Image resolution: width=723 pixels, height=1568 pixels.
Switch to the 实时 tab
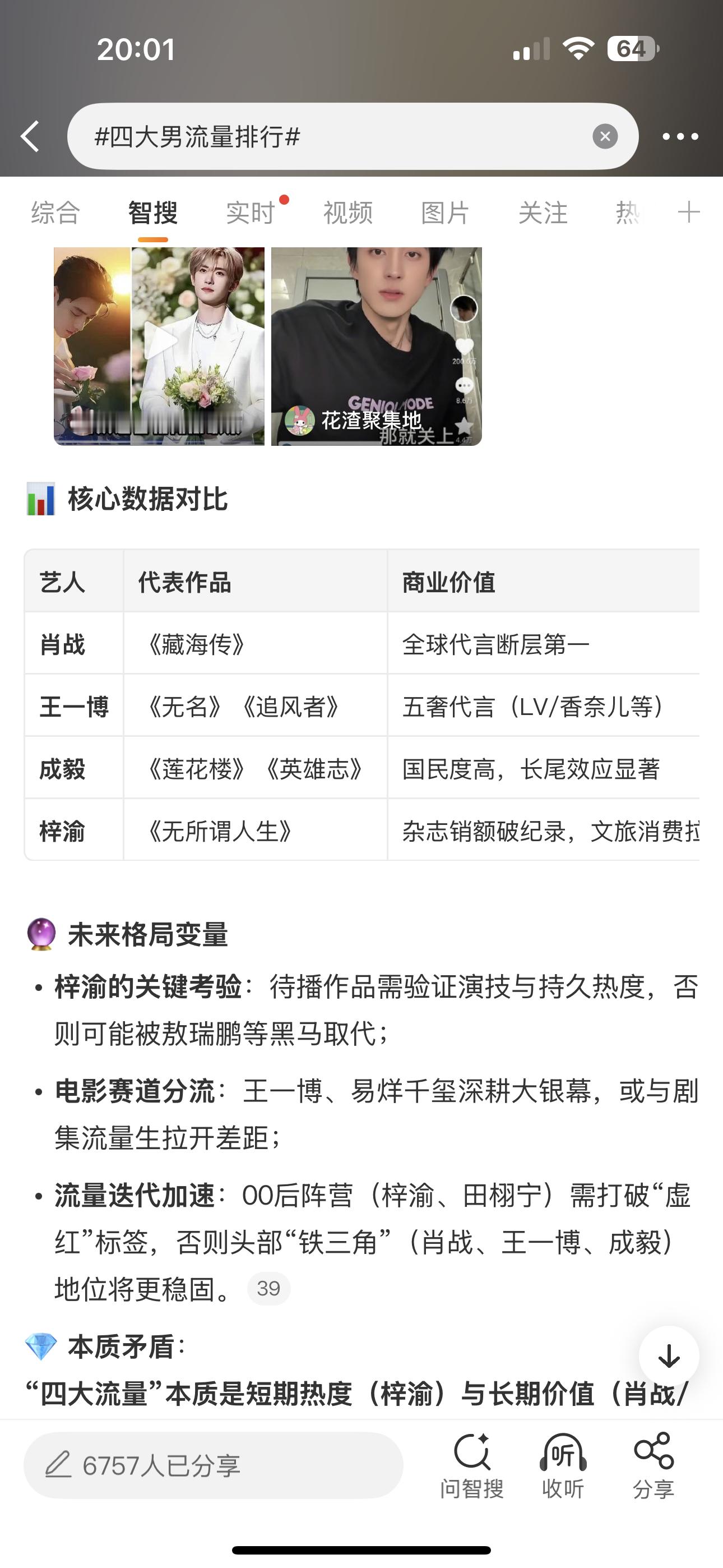[250, 213]
